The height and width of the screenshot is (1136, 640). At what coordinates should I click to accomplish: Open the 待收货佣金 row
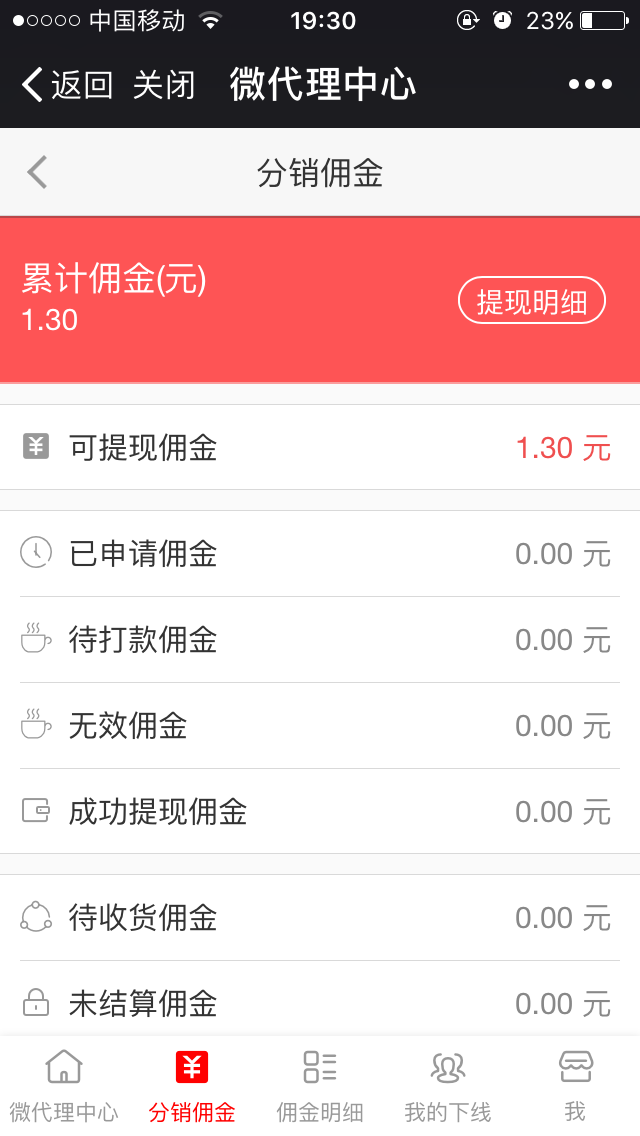(320, 917)
